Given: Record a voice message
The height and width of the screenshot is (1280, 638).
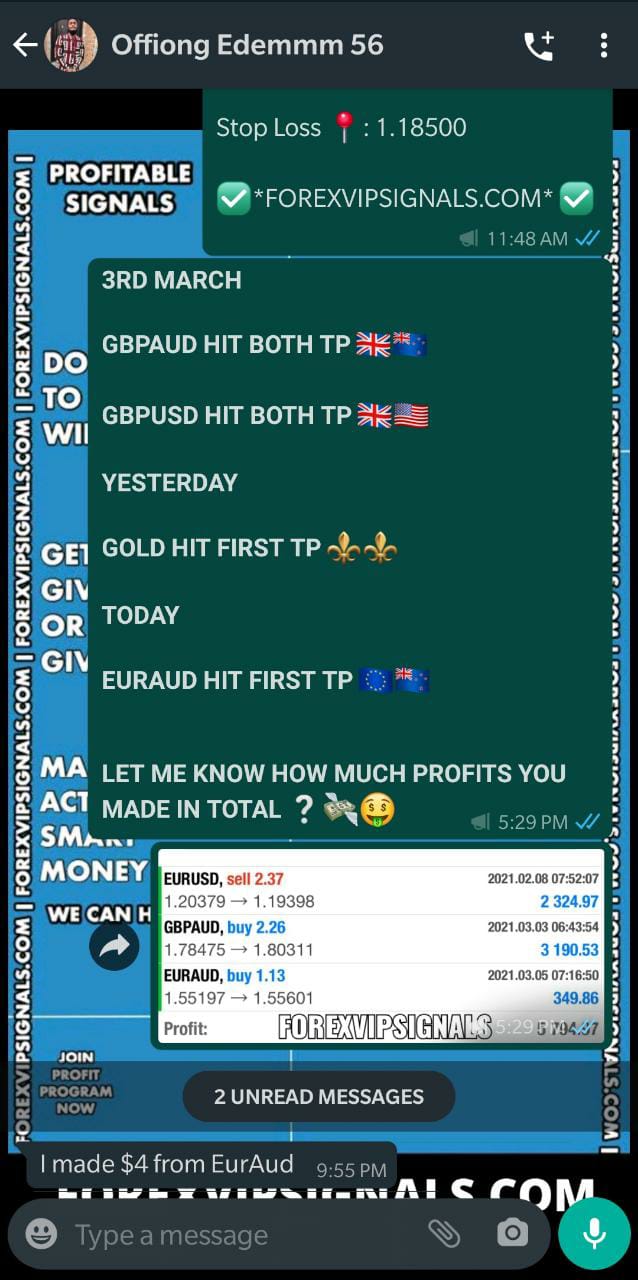Looking at the screenshot, I should point(594,1234).
